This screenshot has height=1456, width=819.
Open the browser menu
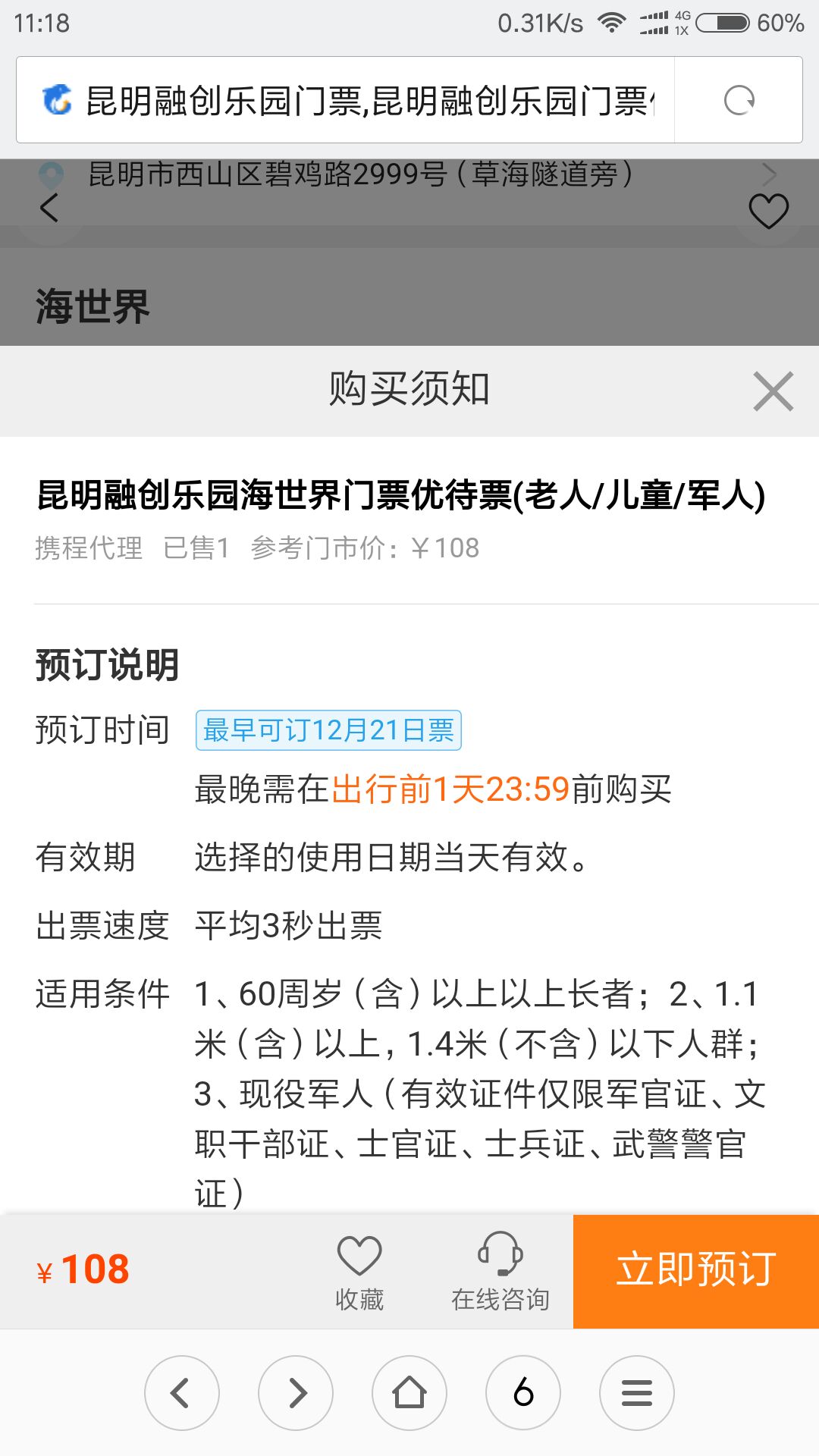(x=637, y=1393)
